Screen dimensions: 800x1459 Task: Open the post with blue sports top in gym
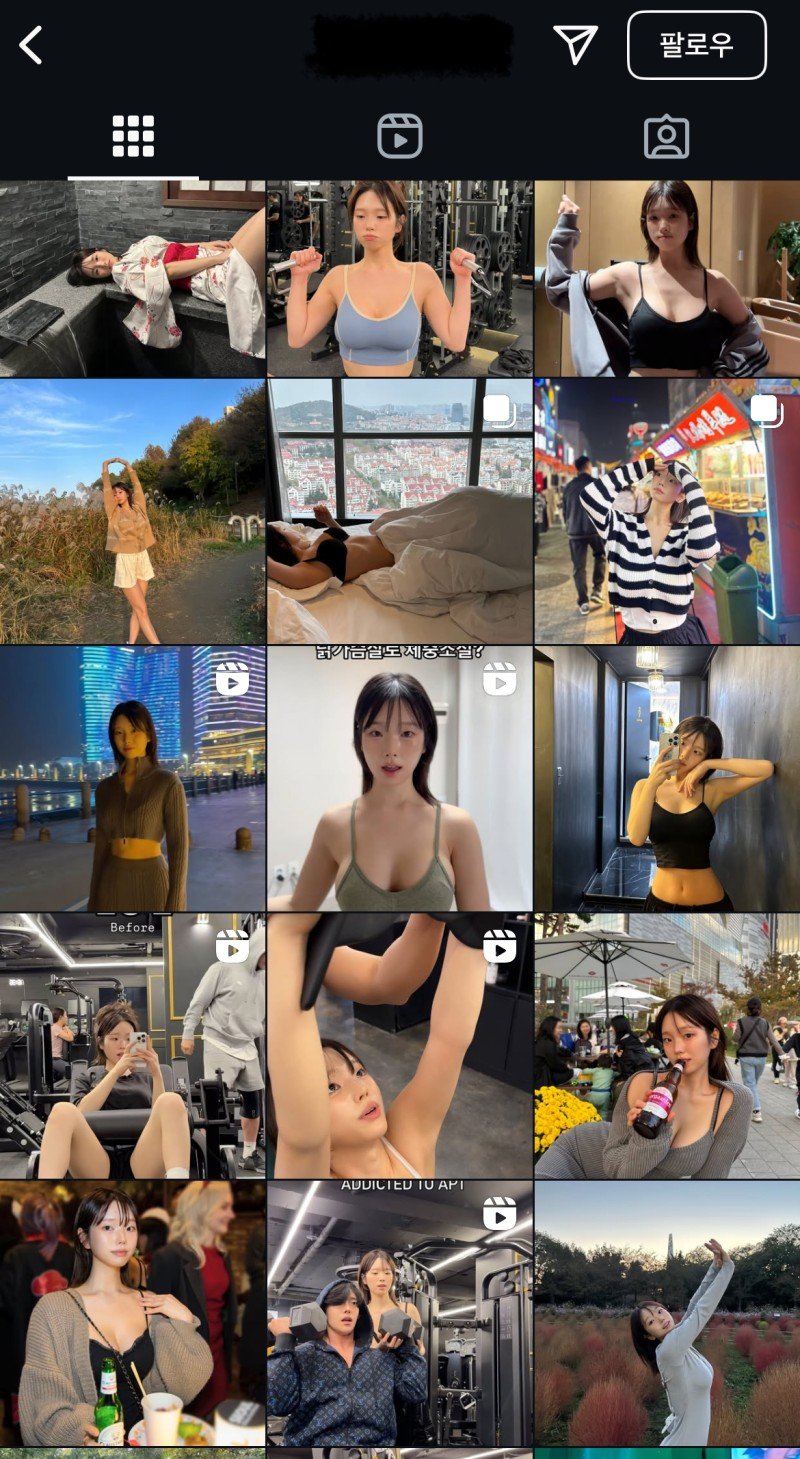point(399,278)
